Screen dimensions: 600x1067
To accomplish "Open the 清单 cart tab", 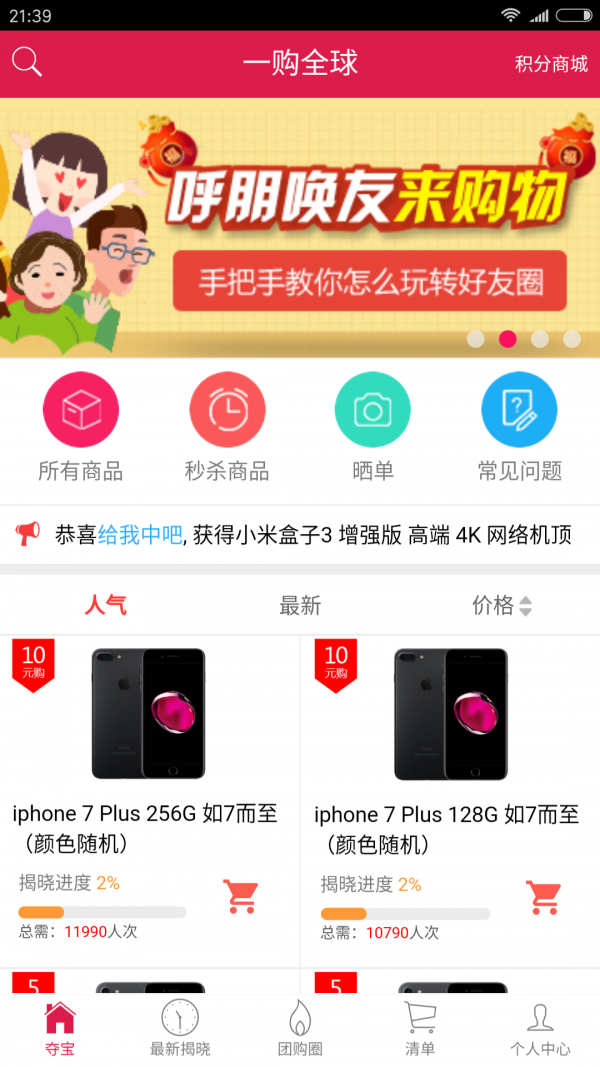I will point(420,1029).
